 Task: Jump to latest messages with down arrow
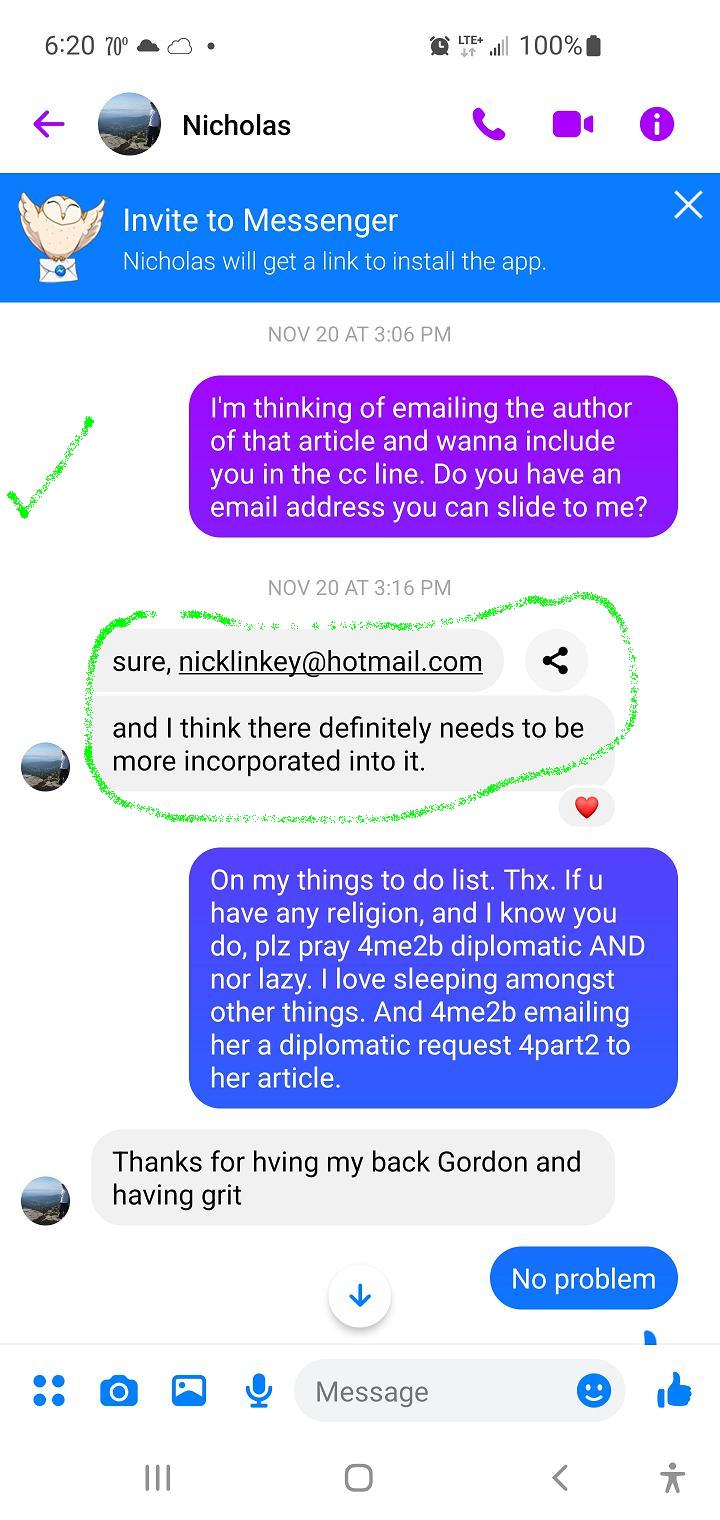click(360, 1296)
